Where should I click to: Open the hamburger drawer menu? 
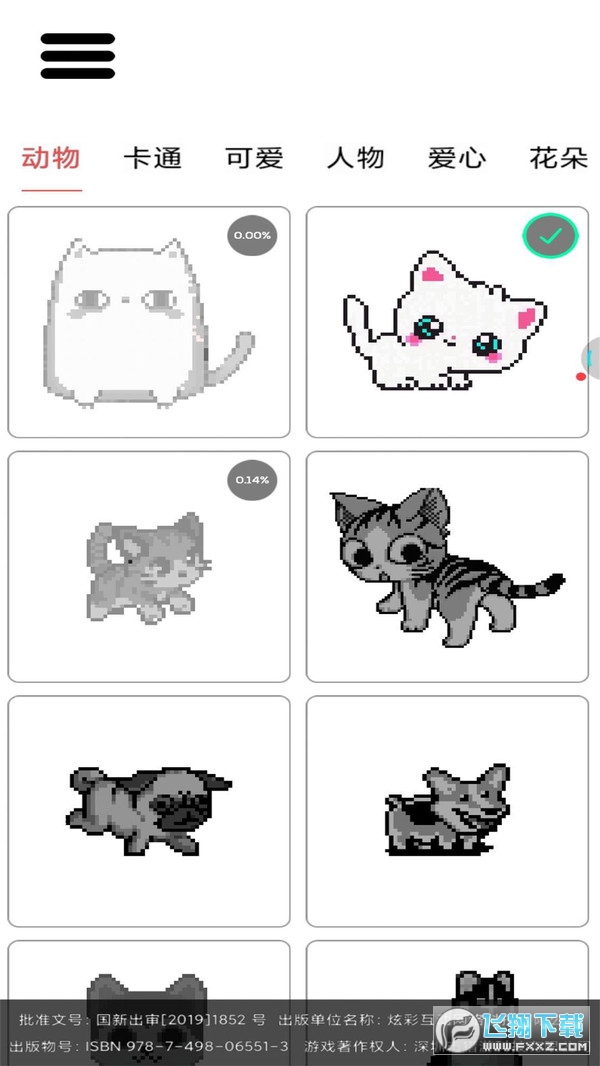click(x=78, y=56)
